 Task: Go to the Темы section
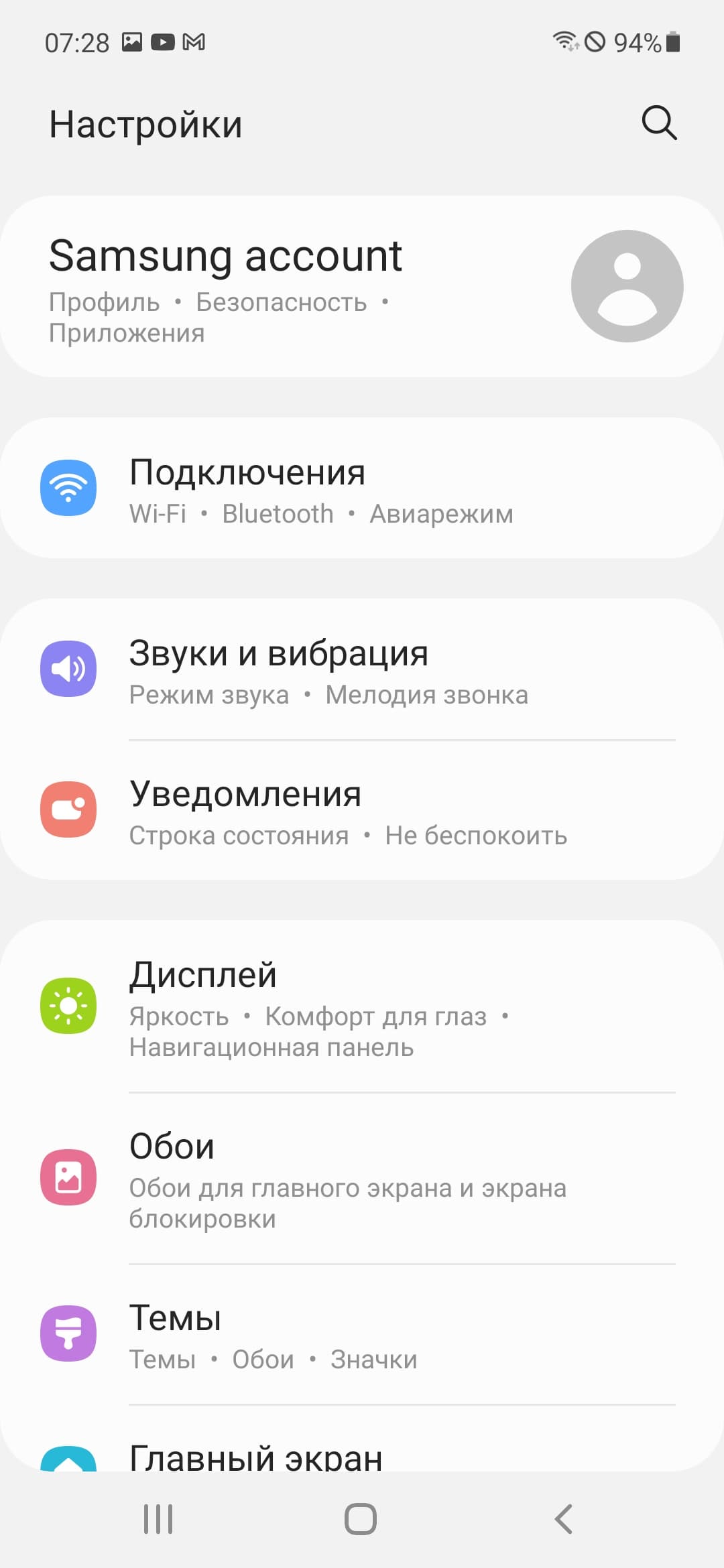[x=362, y=1335]
